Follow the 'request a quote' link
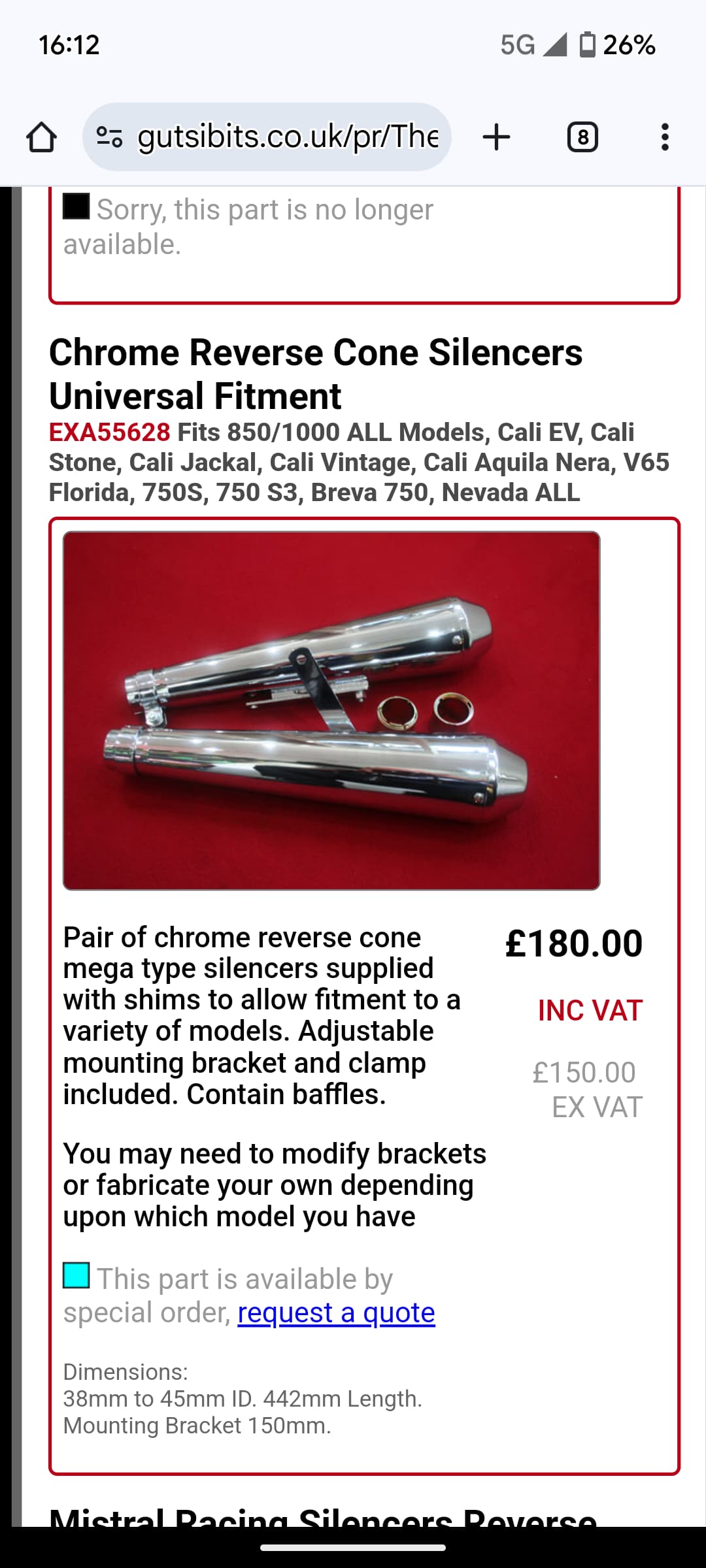Image resolution: width=706 pixels, height=1568 pixels. (336, 1313)
